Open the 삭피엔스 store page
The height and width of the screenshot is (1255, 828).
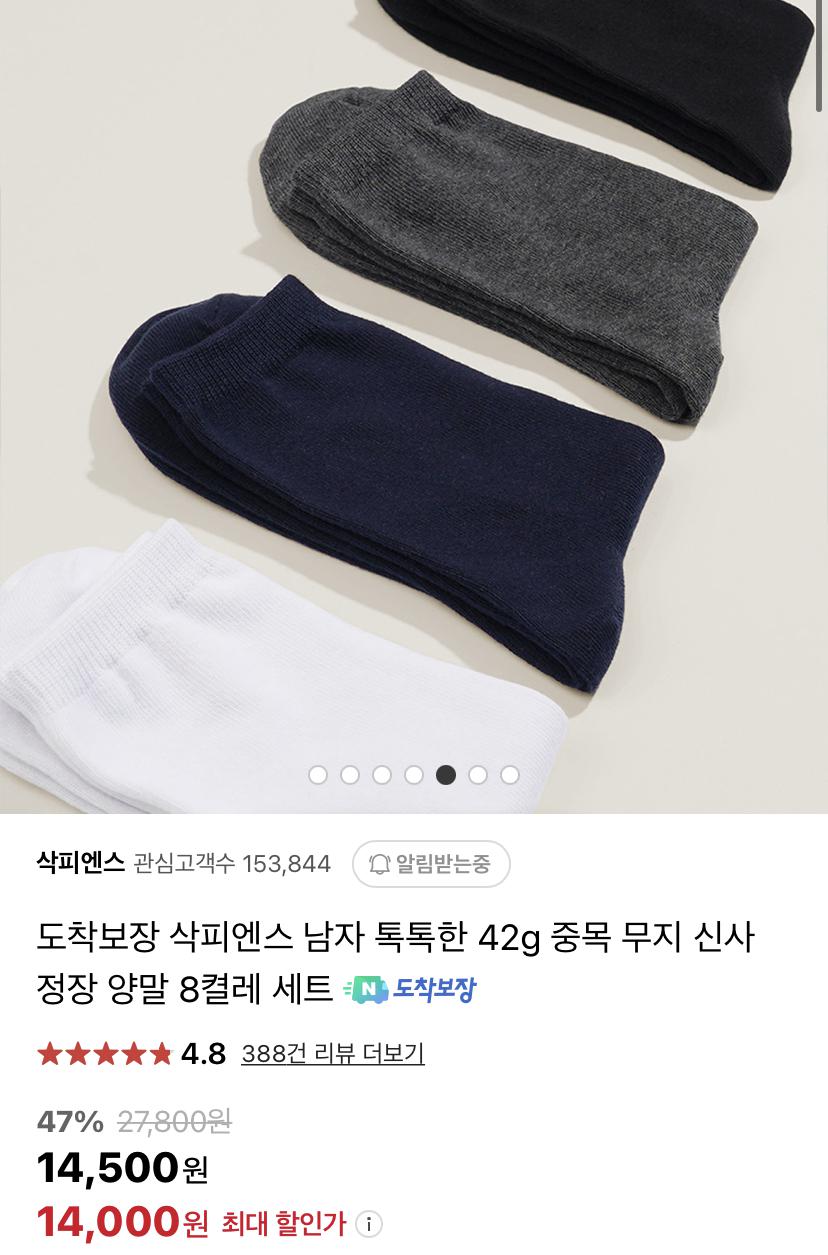(x=80, y=863)
